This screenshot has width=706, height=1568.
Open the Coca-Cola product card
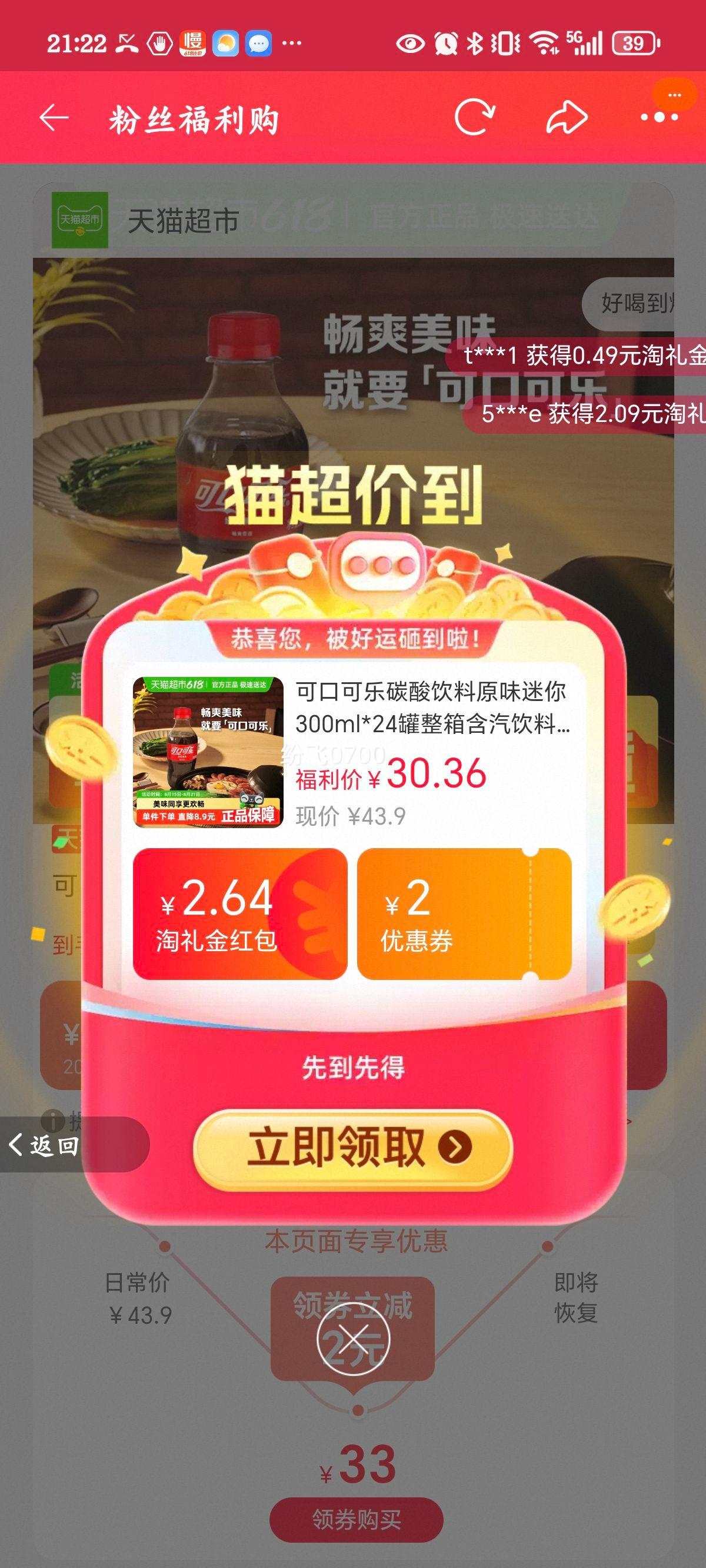pyautogui.click(x=353, y=753)
